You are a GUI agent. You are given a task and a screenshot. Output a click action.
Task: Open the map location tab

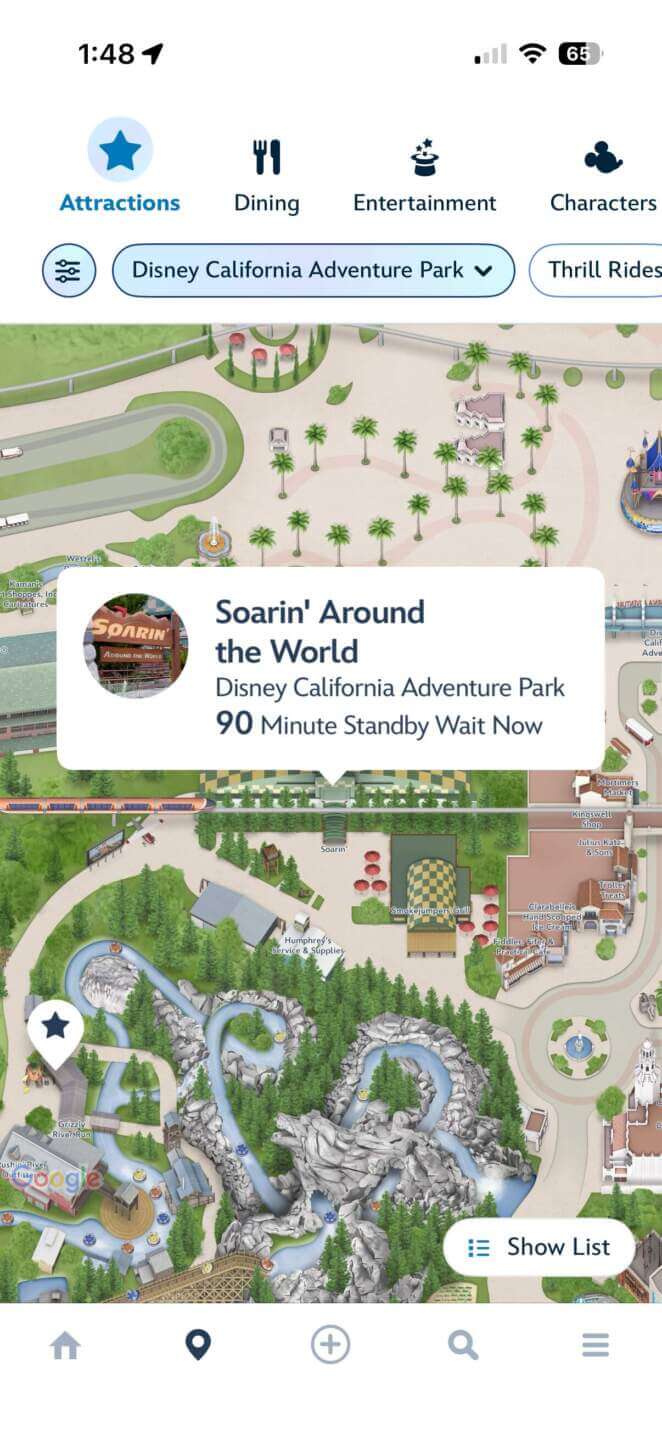198,1346
